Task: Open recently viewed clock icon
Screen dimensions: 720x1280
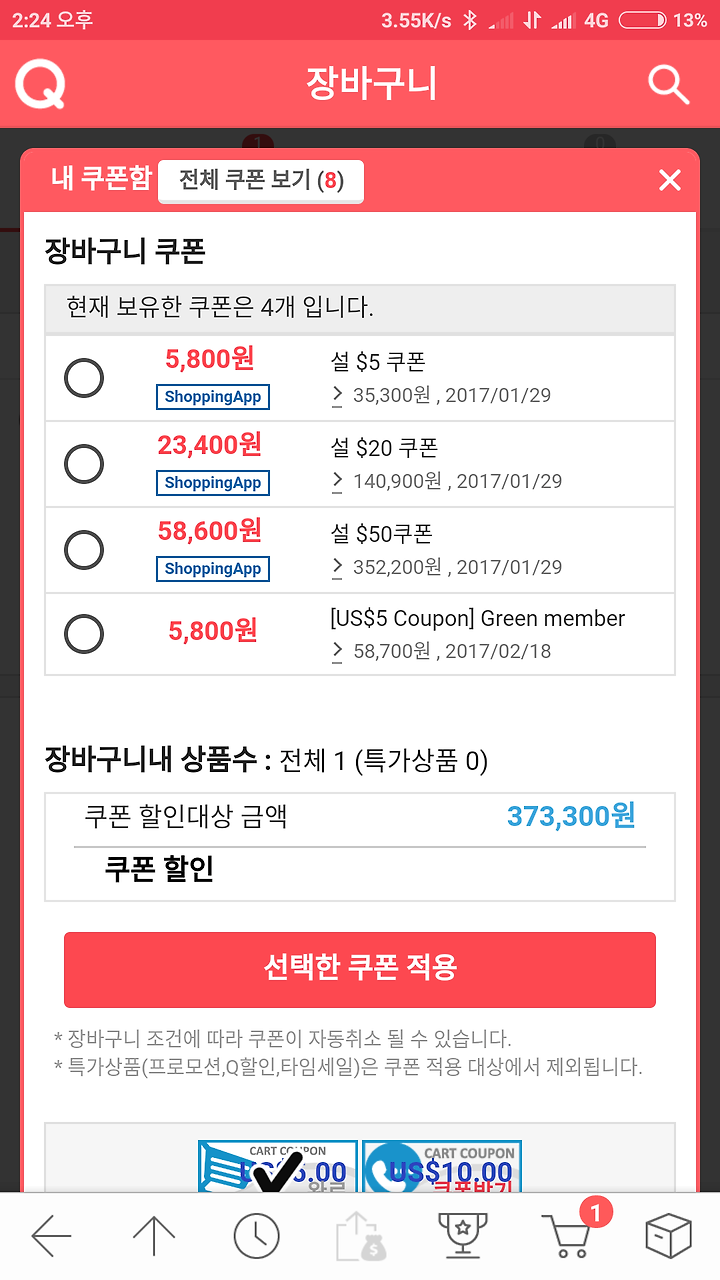Action: (257, 1237)
